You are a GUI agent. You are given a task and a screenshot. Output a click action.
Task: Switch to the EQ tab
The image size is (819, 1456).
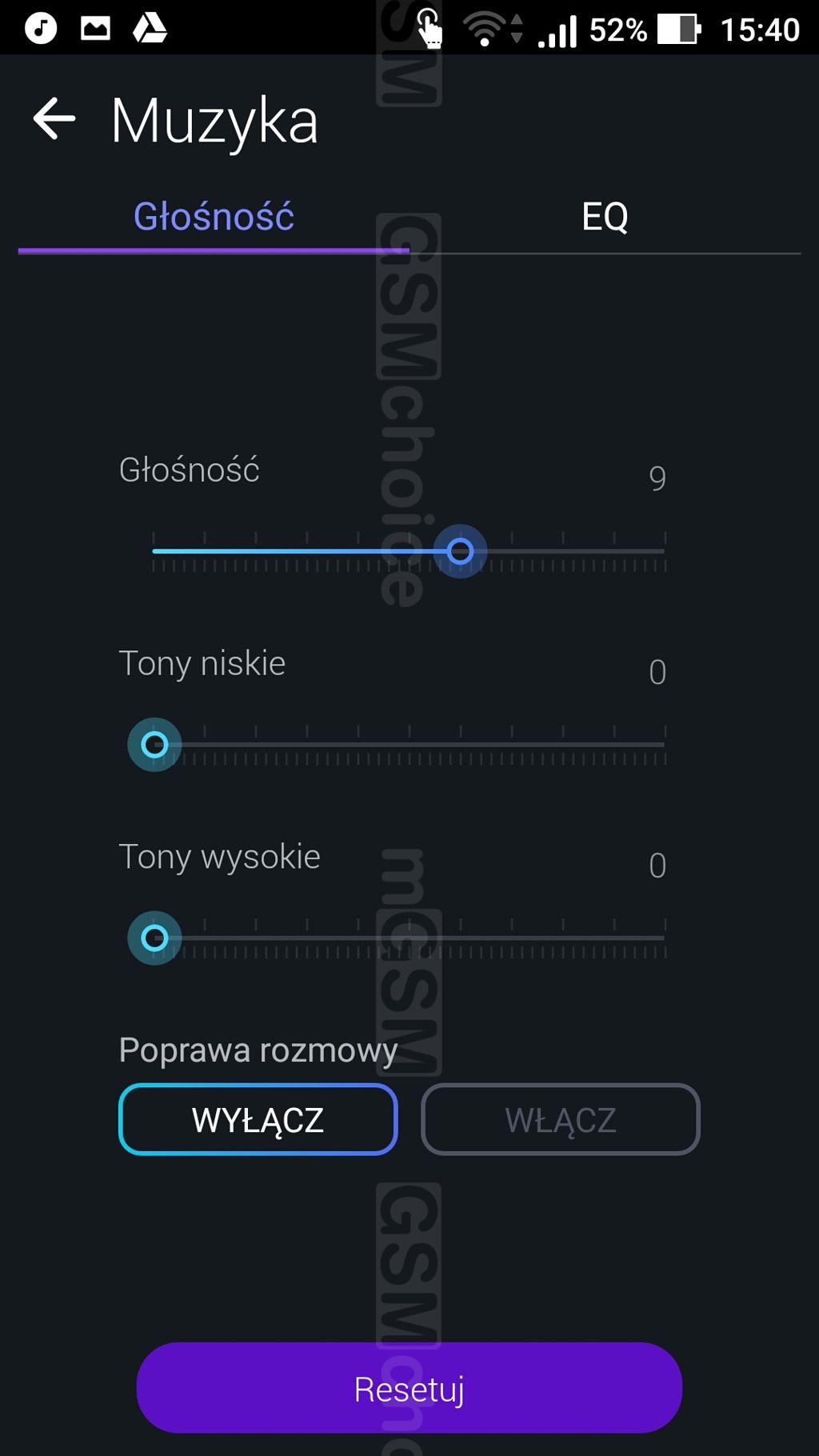pyautogui.click(x=605, y=217)
